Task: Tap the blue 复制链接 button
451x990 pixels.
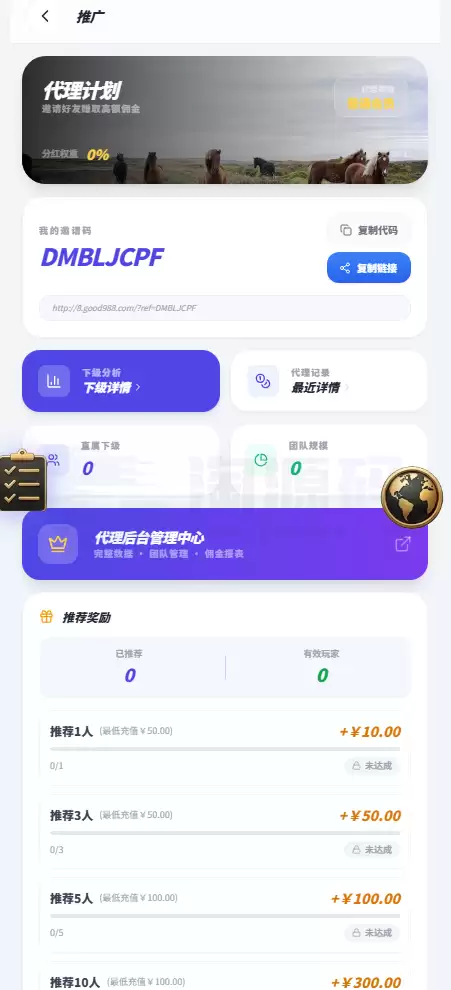Action: click(x=369, y=268)
